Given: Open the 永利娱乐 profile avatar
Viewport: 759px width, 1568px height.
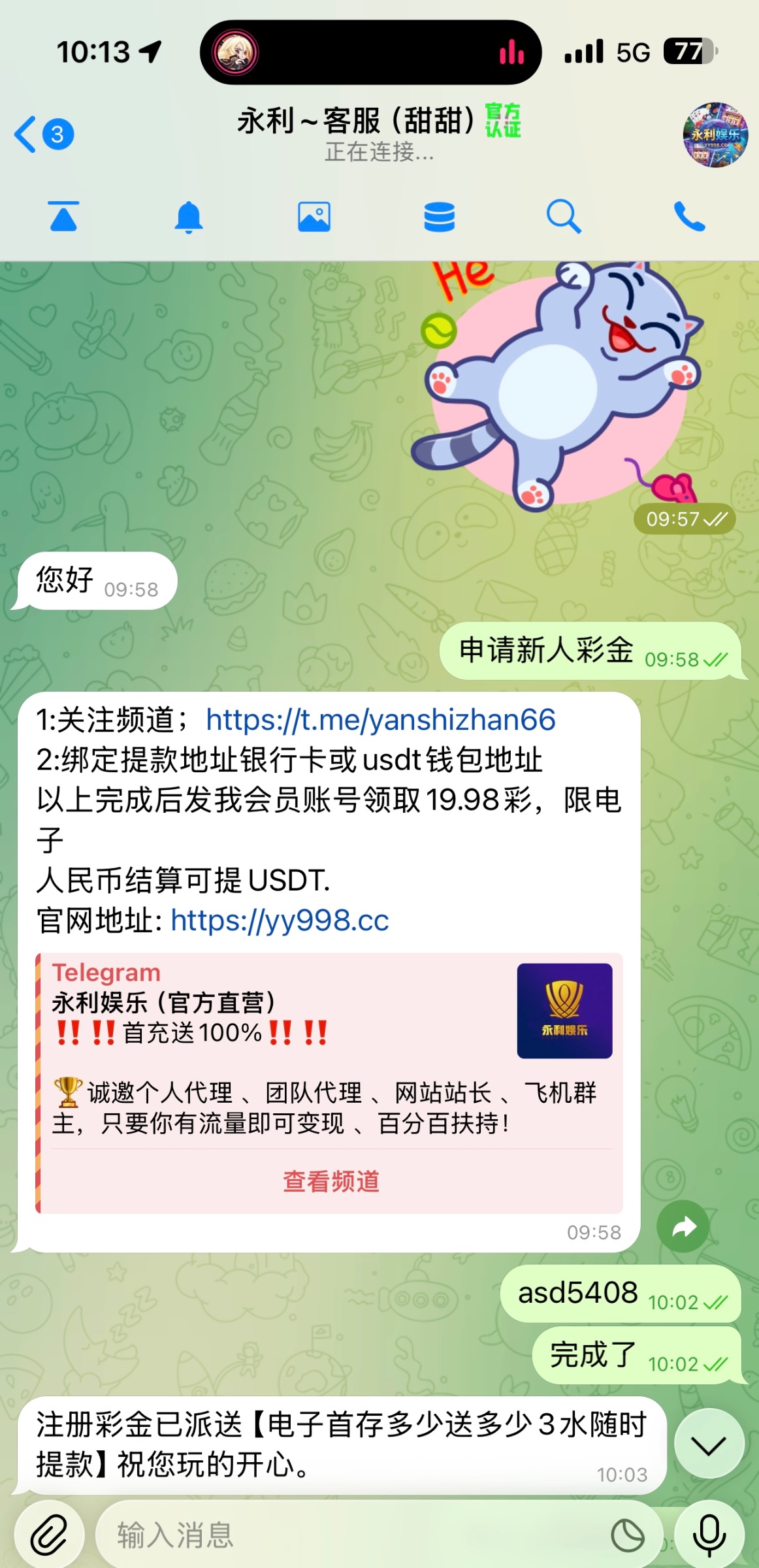Looking at the screenshot, I should 715,135.
